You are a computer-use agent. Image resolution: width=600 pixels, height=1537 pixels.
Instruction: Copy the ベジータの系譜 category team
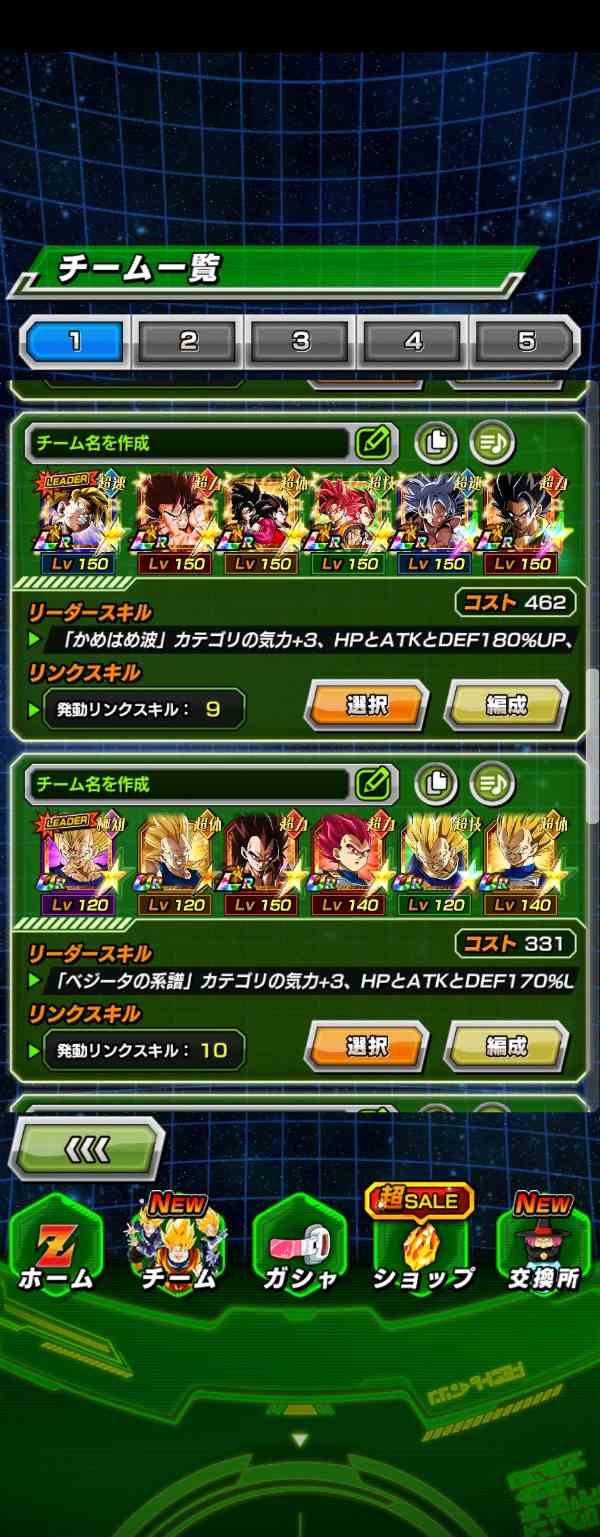[436, 784]
